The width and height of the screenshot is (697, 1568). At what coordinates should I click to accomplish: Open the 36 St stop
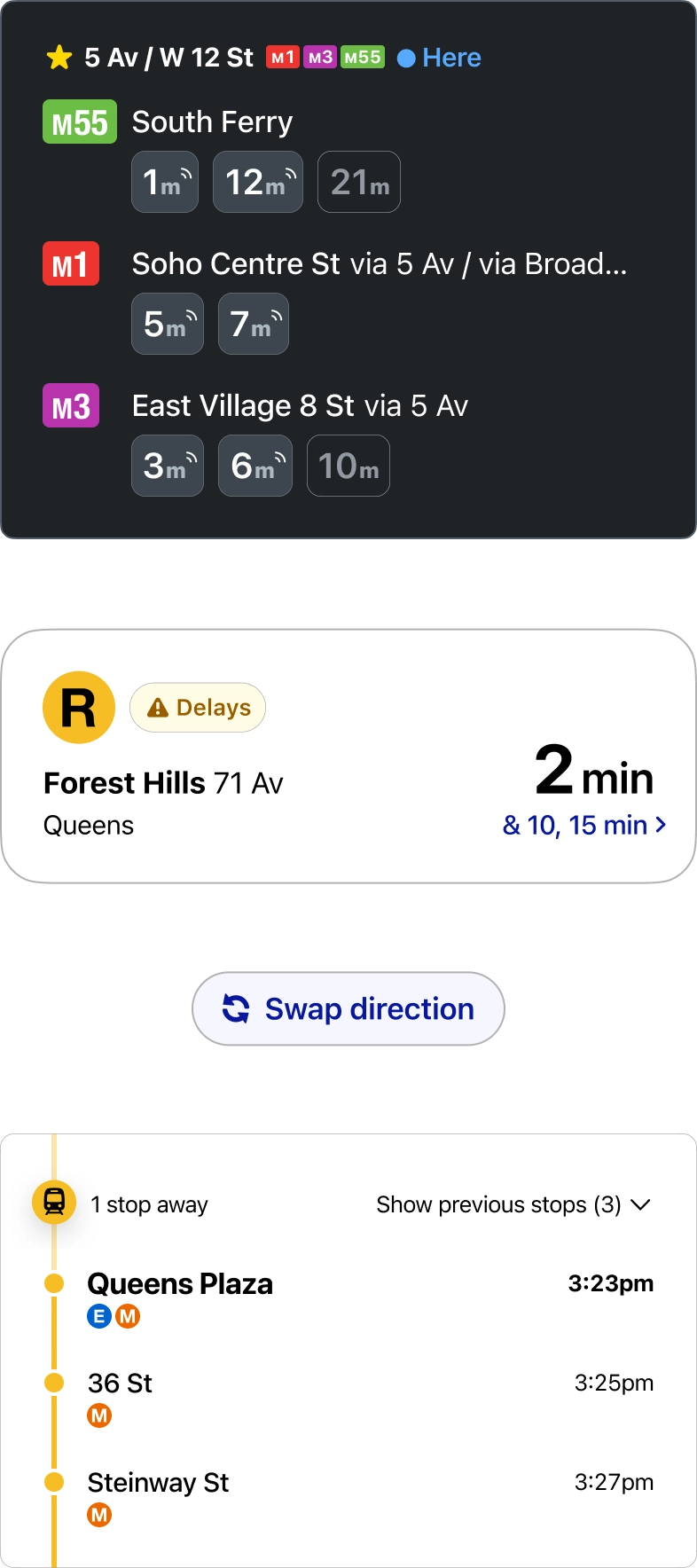point(121,1384)
